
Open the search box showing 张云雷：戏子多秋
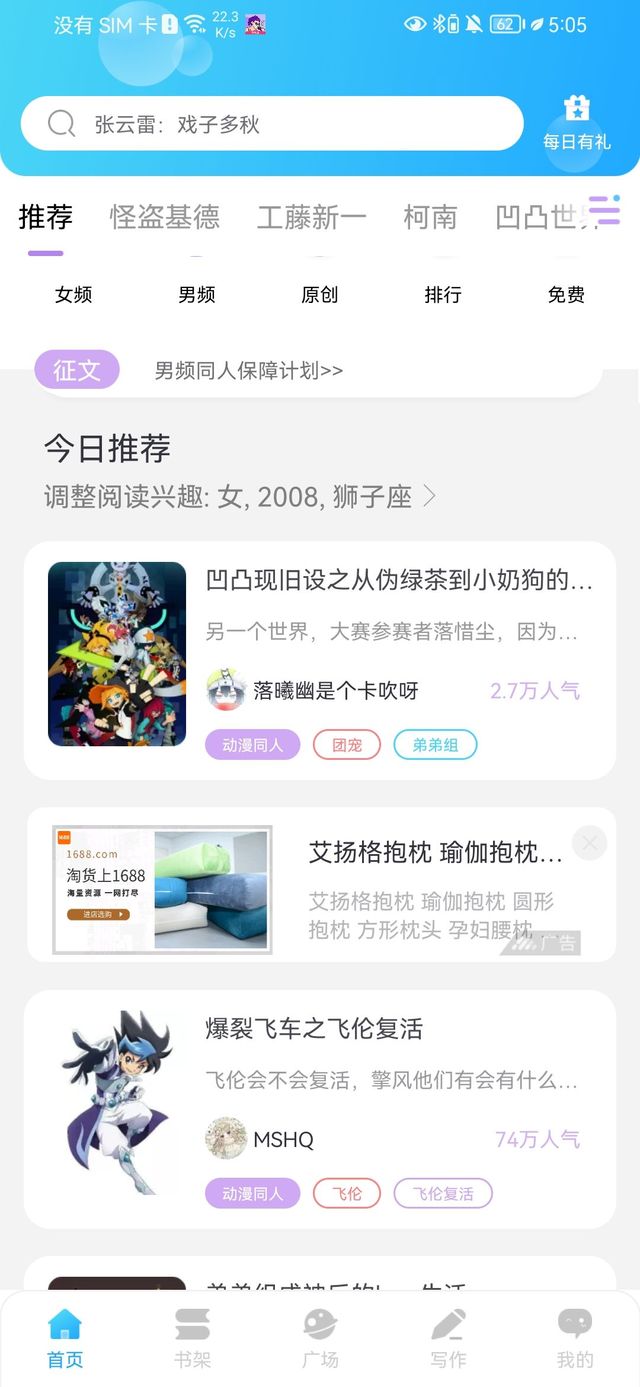coord(271,124)
